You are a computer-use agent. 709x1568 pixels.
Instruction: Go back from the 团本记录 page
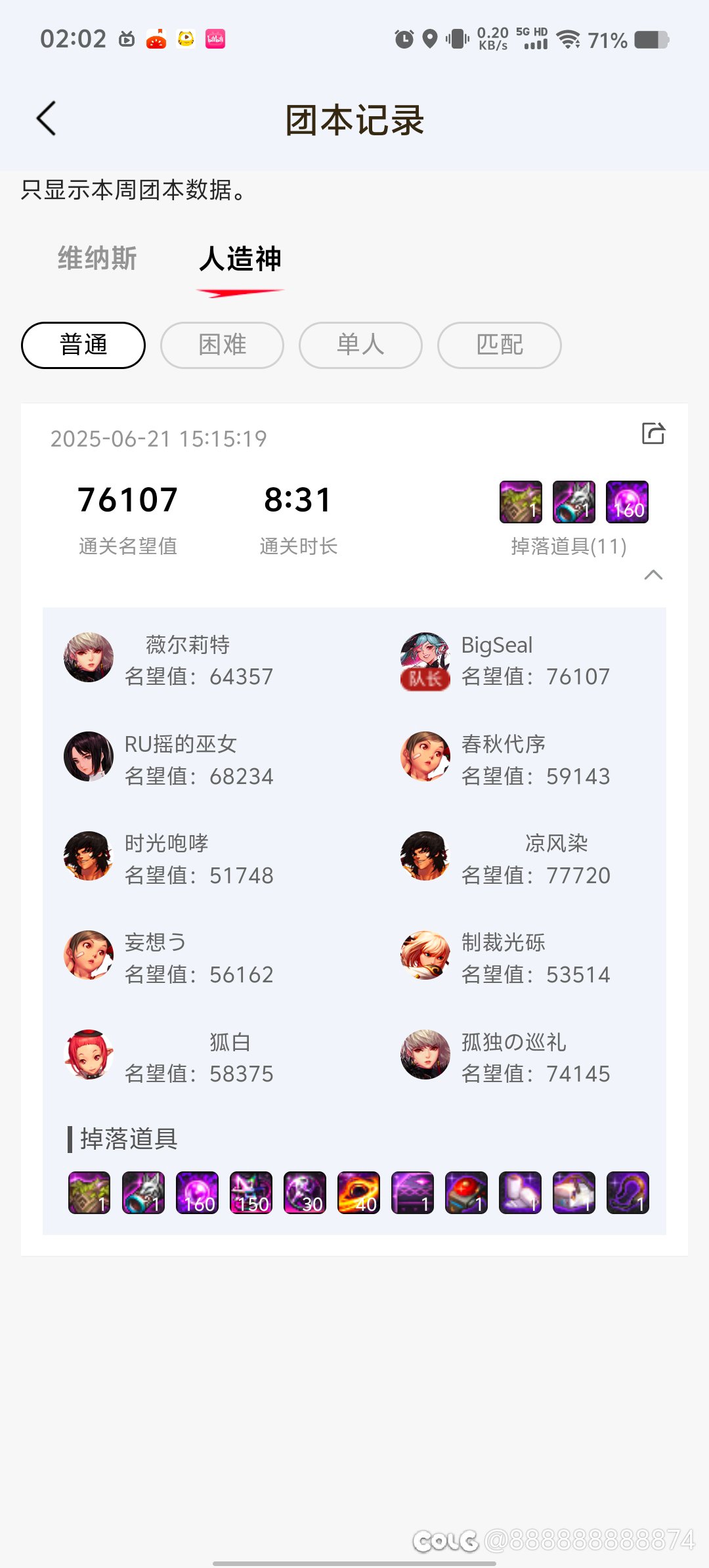click(x=46, y=119)
